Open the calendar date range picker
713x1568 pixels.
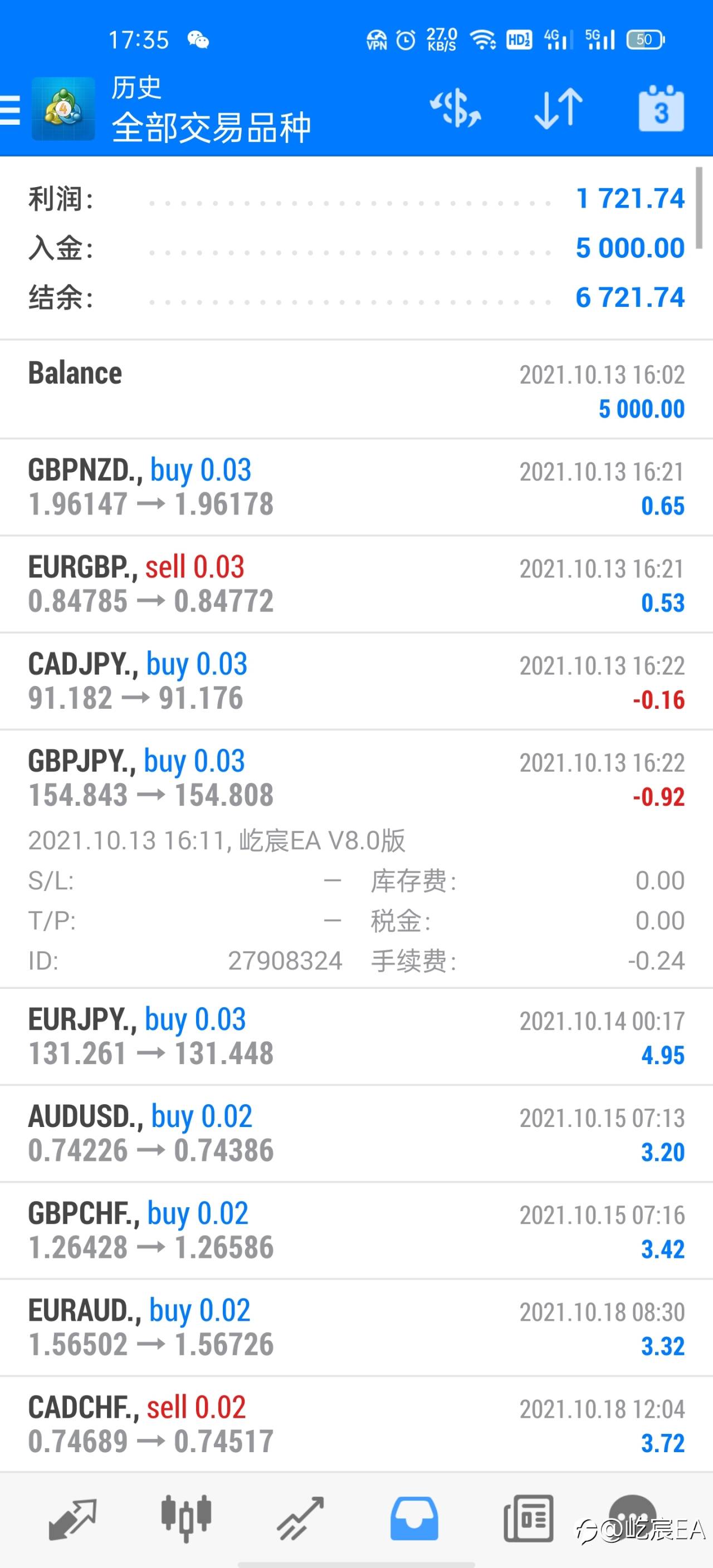(661, 109)
